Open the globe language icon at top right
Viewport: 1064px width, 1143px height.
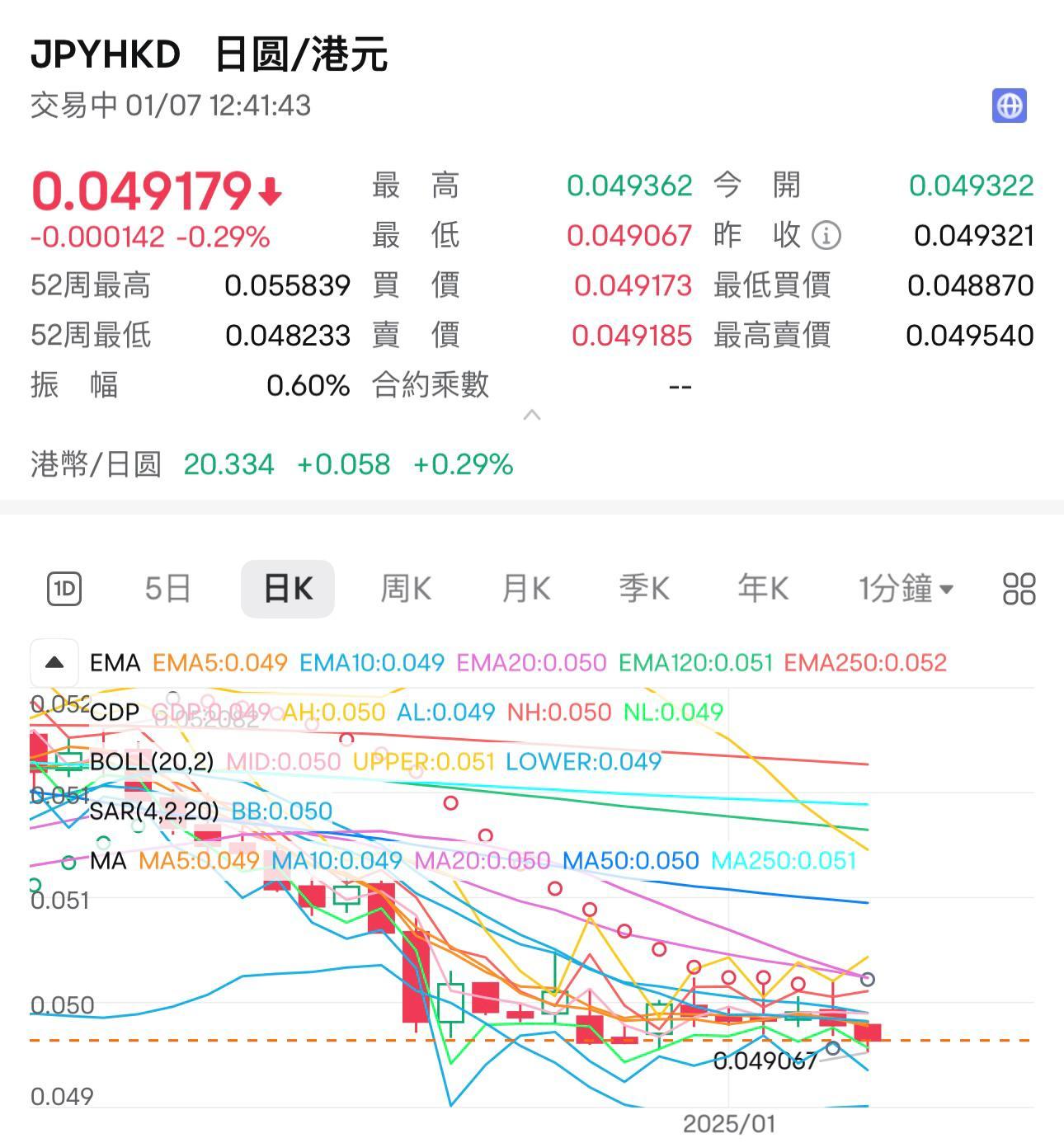(x=1009, y=105)
